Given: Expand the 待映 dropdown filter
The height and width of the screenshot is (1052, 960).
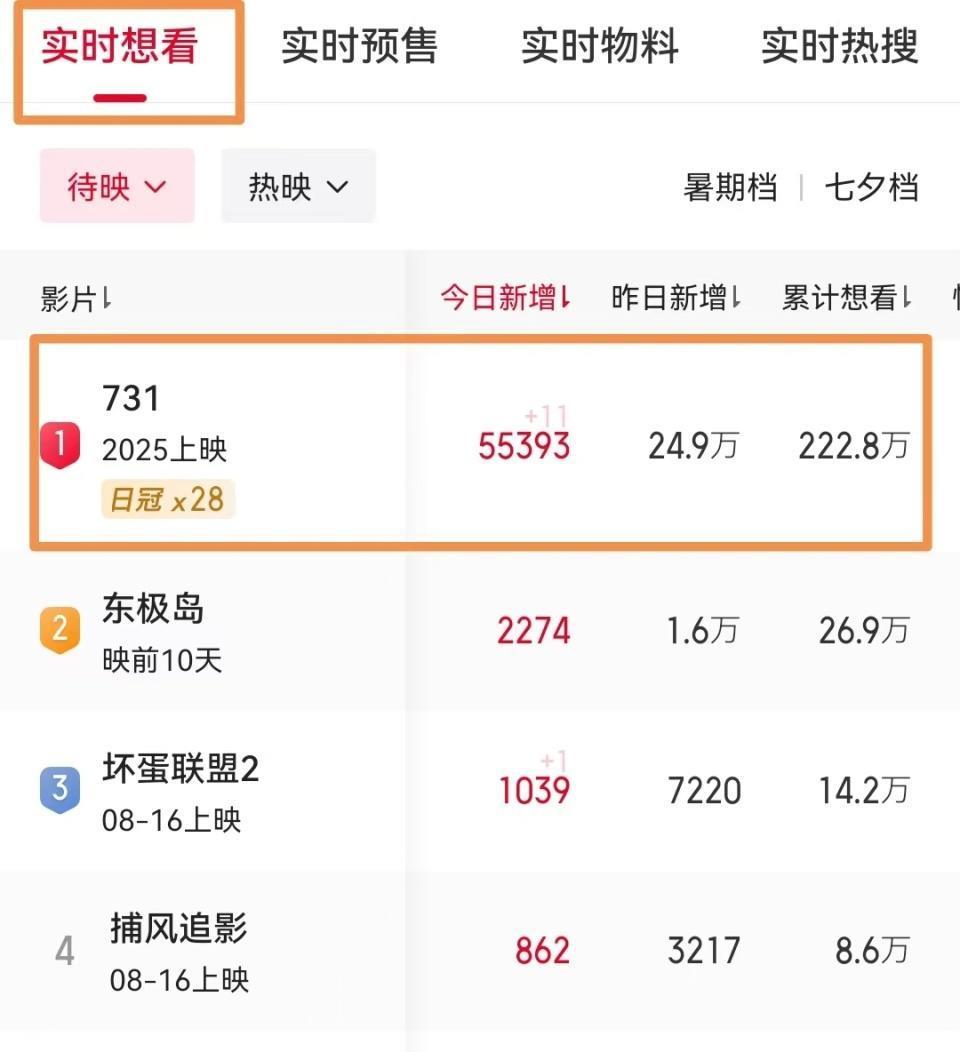Looking at the screenshot, I should click(116, 186).
